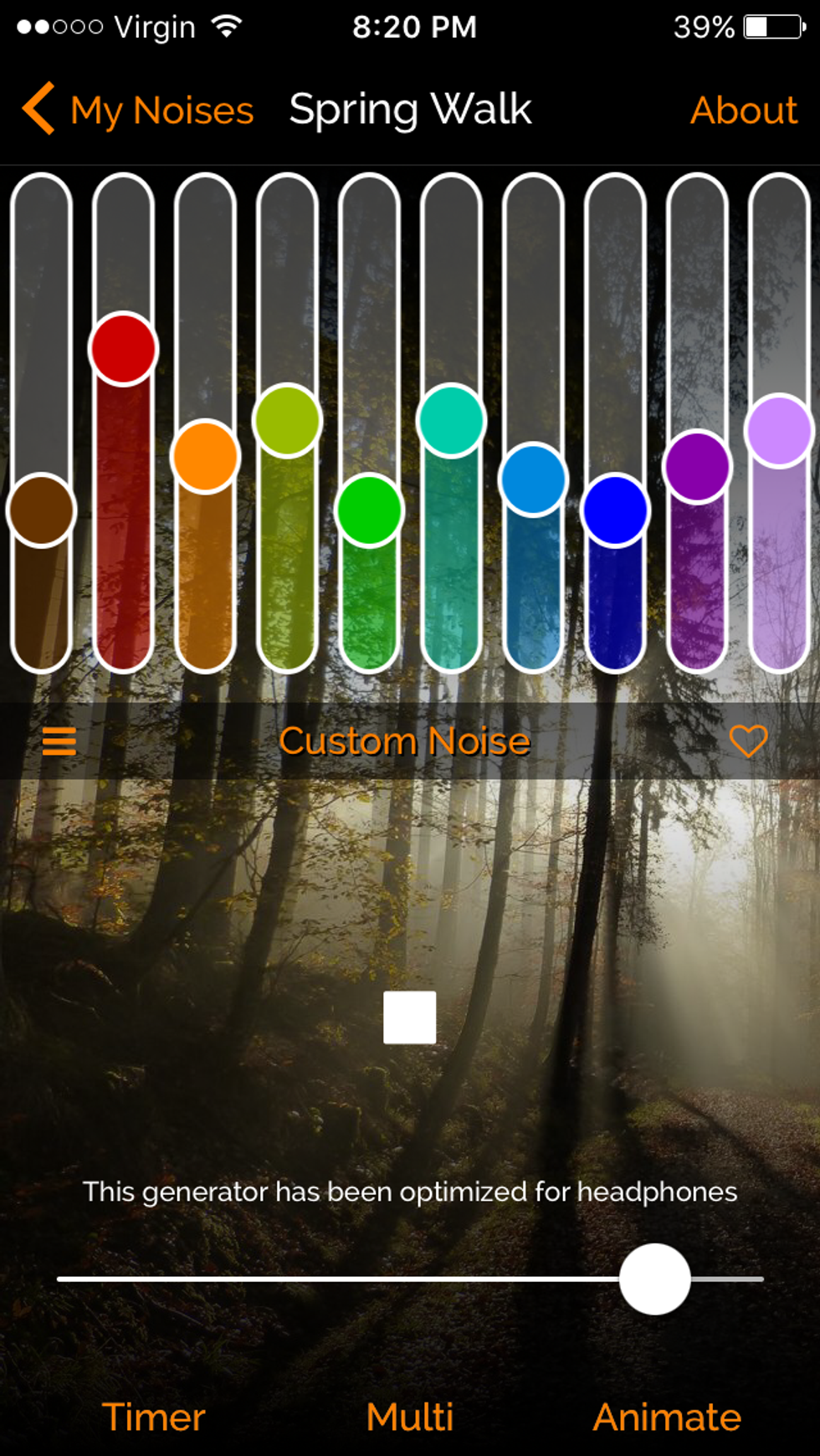This screenshot has height=1456, width=820.
Task: Tap the teal slider knob
Action: pos(451,420)
